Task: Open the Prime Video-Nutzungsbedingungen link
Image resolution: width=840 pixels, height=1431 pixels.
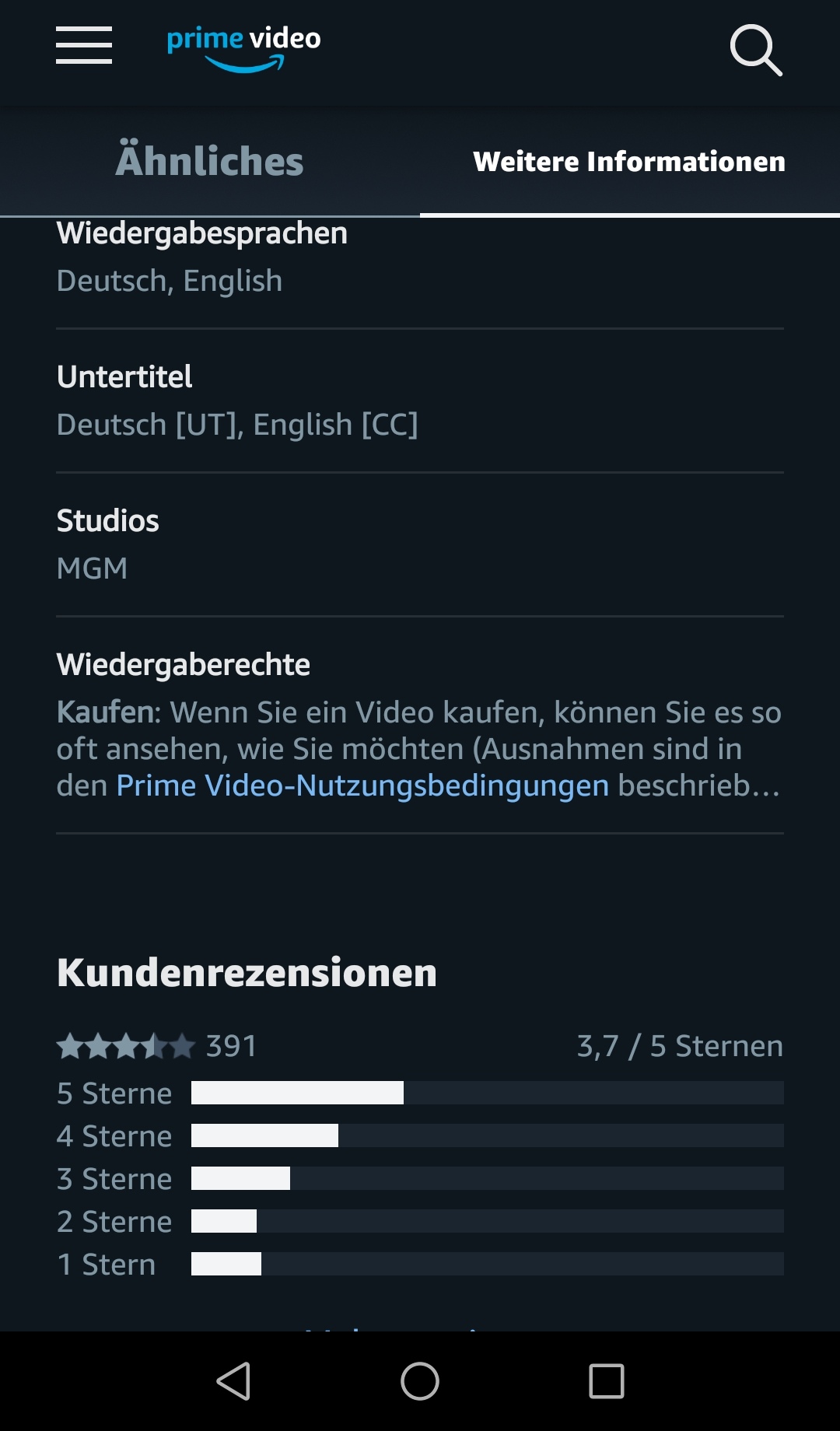Action: click(x=362, y=785)
